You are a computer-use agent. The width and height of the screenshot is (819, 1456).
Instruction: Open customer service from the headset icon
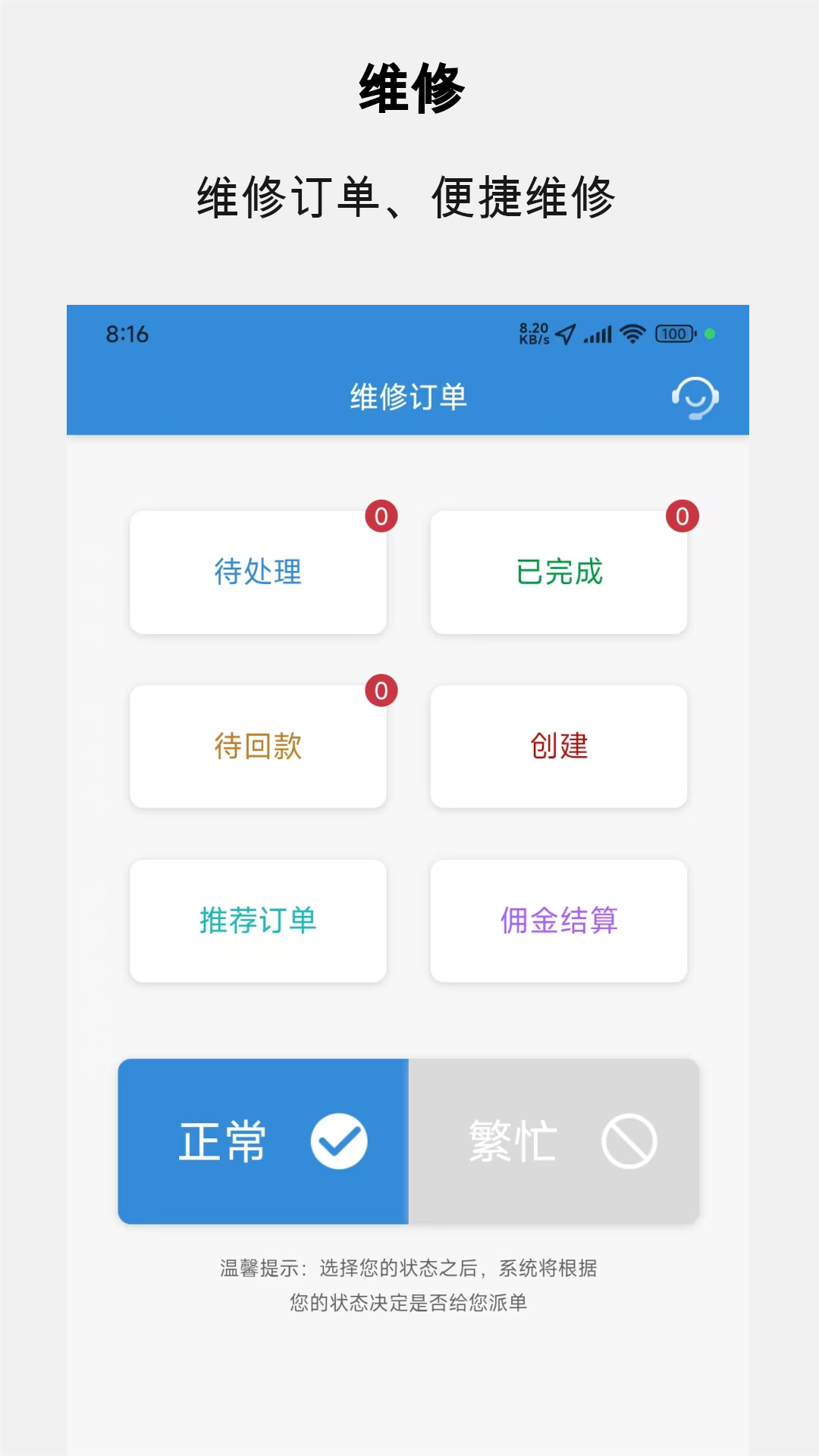point(695,396)
